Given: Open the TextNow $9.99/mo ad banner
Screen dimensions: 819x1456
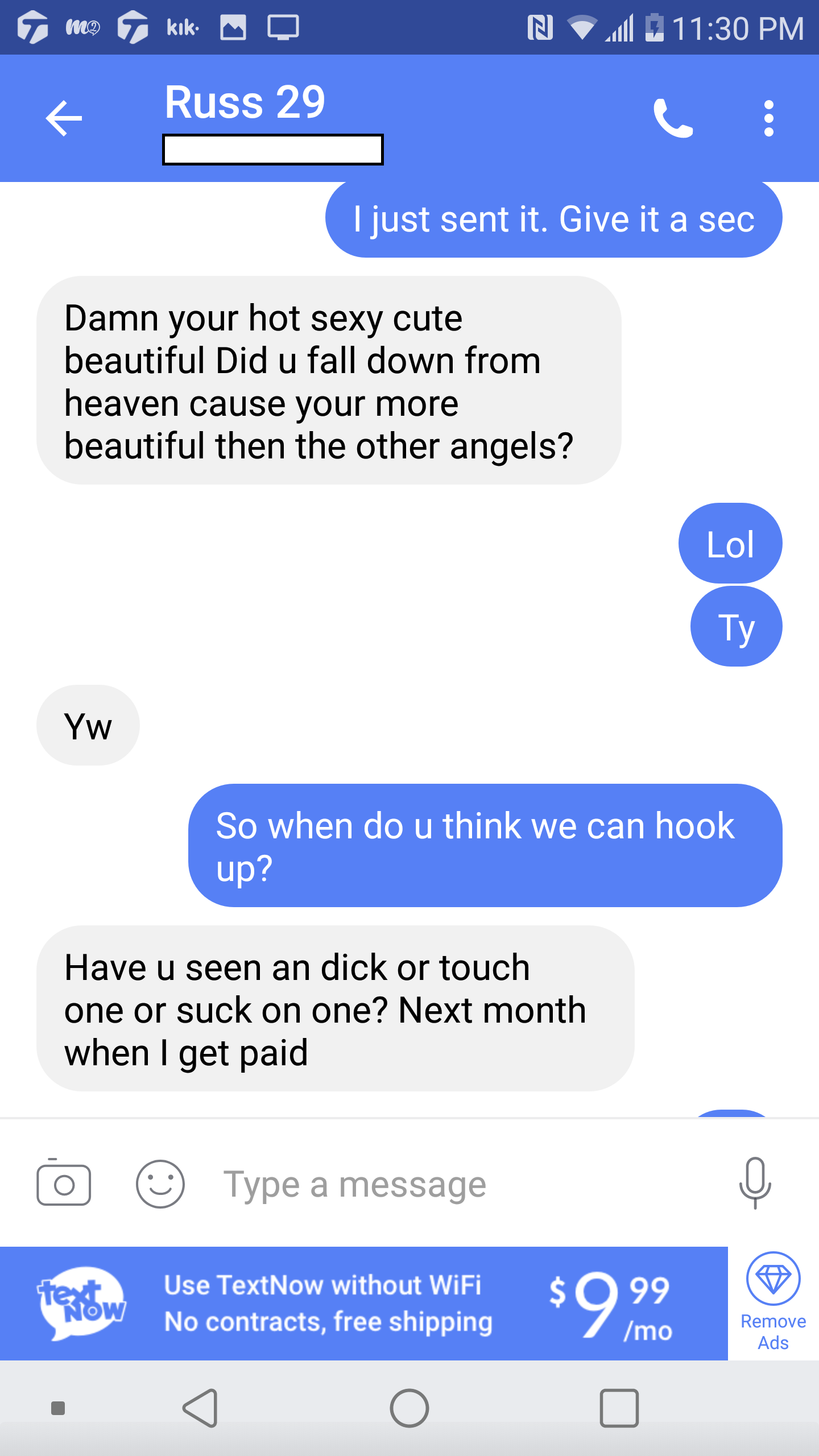Looking at the screenshot, I should (364, 1303).
